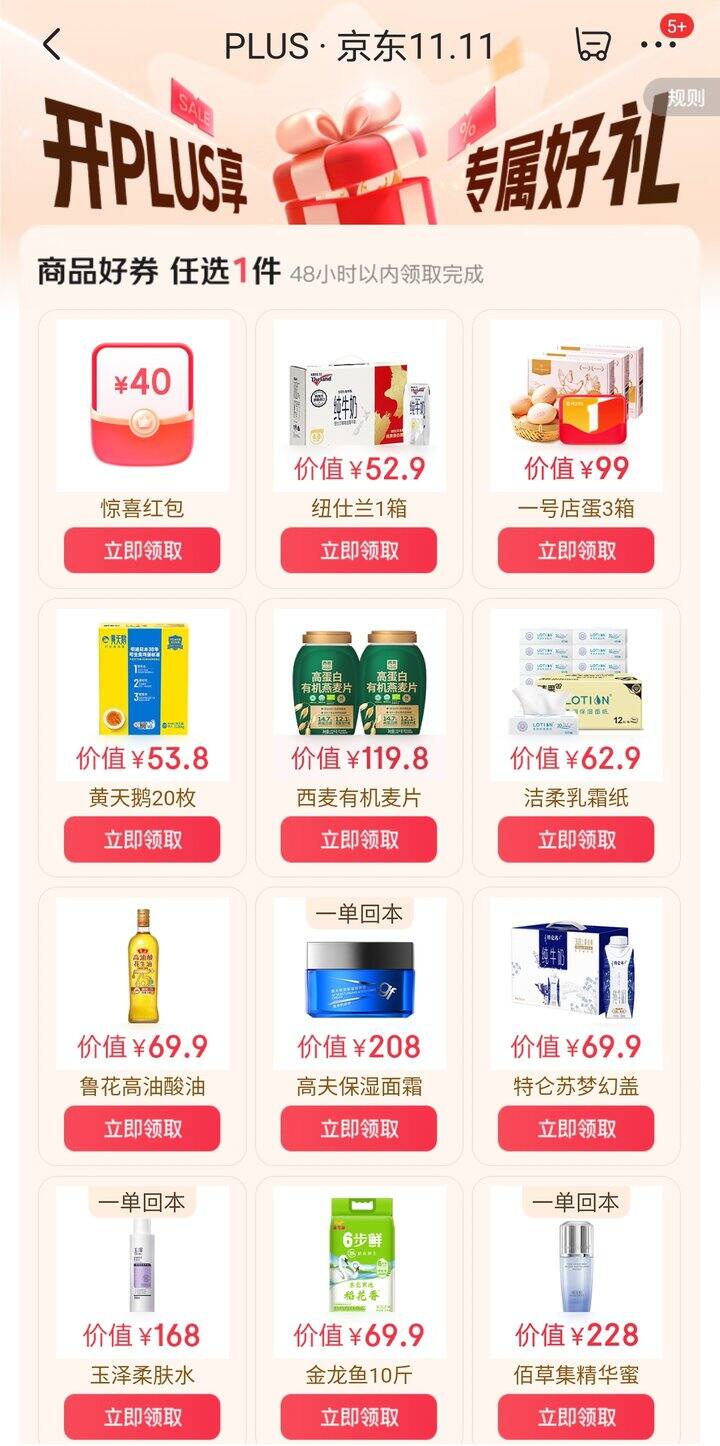Tap 立即领取 under 特仑苏梦幻盖
Viewport: 720px width, 1446px height.
578,1128
